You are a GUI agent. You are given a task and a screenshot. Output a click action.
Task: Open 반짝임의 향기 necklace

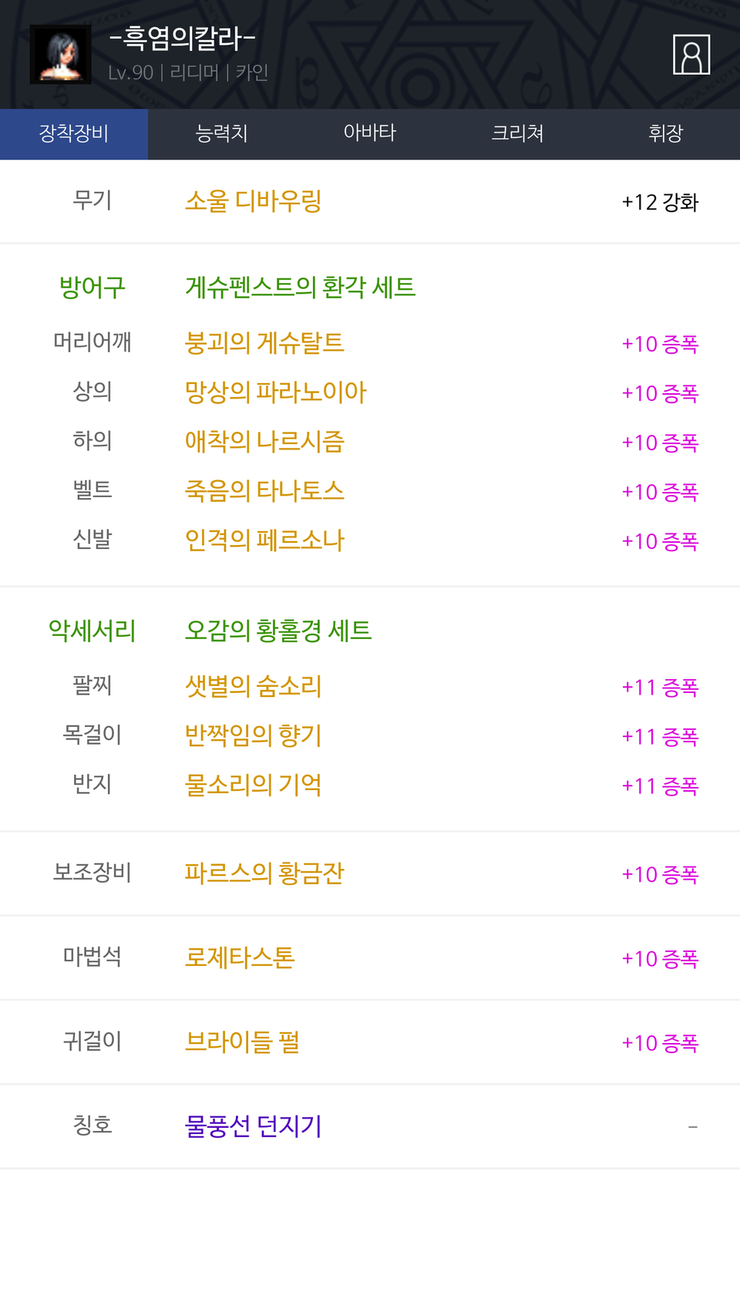click(x=253, y=735)
